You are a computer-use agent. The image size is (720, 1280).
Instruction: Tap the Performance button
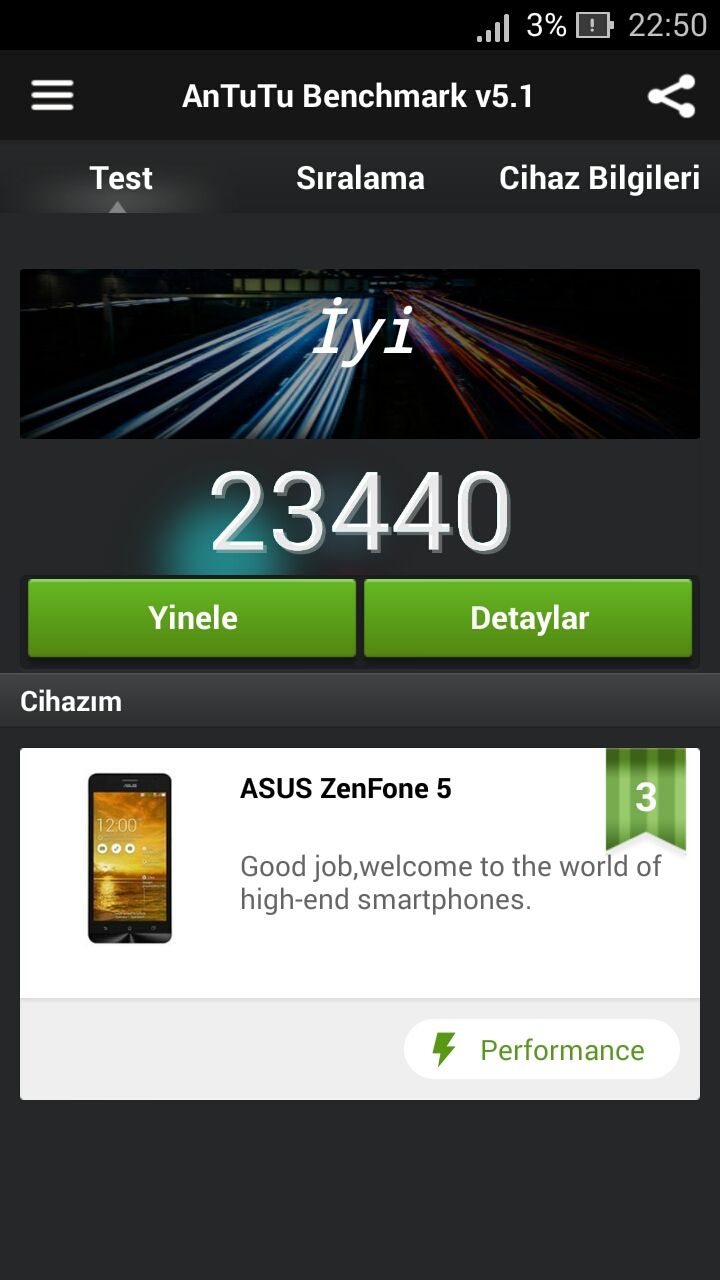(x=541, y=1049)
